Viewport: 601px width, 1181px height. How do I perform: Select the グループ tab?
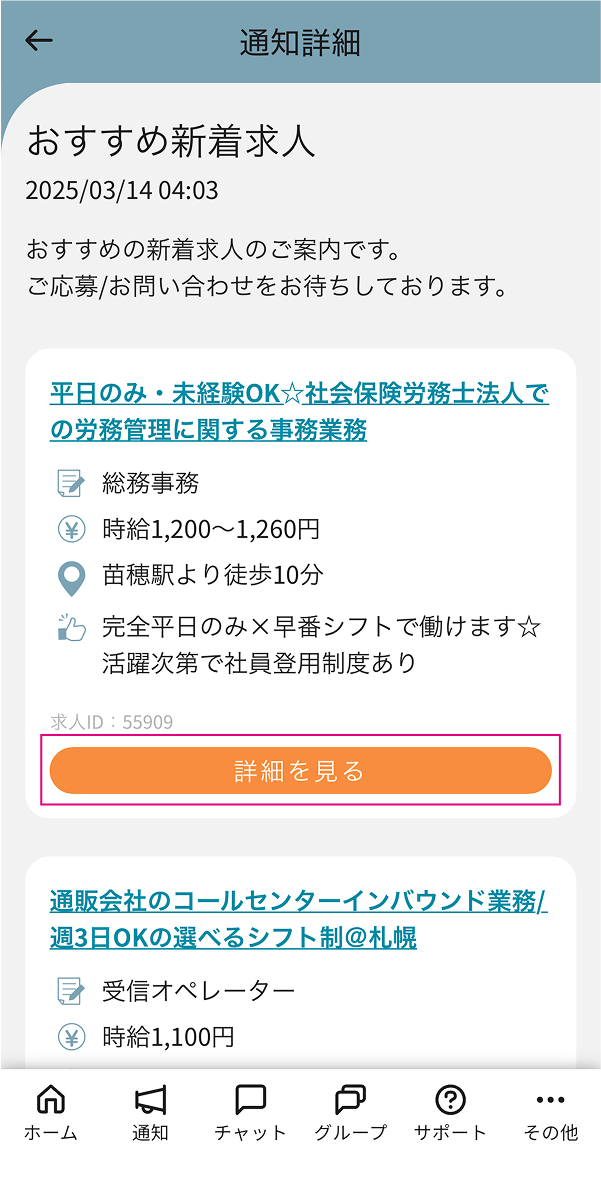350,1112
